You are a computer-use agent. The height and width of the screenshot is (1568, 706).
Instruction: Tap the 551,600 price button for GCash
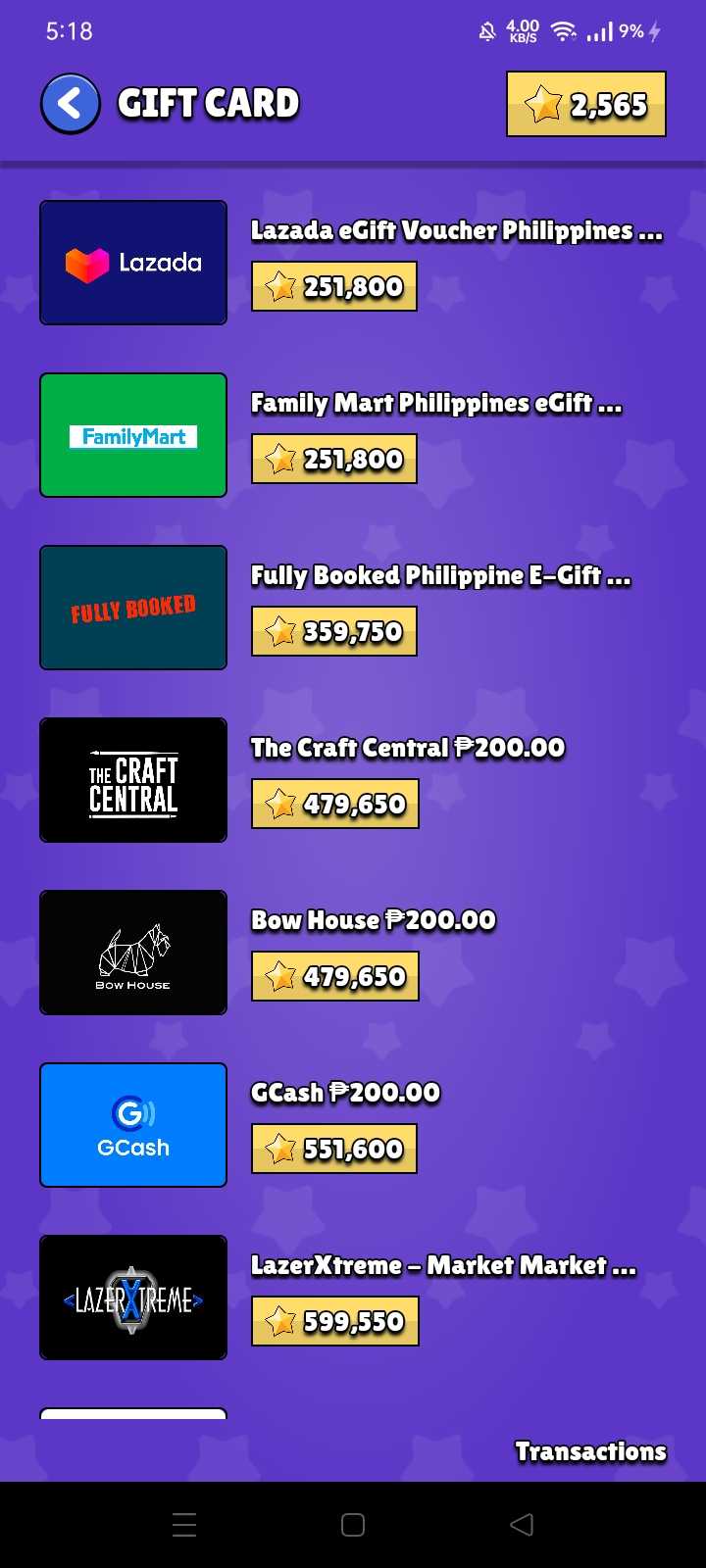tap(334, 1149)
